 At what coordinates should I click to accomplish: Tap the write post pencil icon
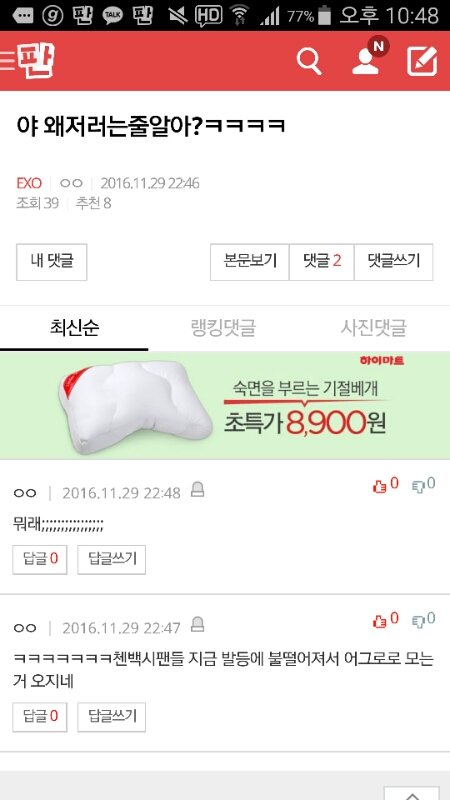(x=422, y=61)
